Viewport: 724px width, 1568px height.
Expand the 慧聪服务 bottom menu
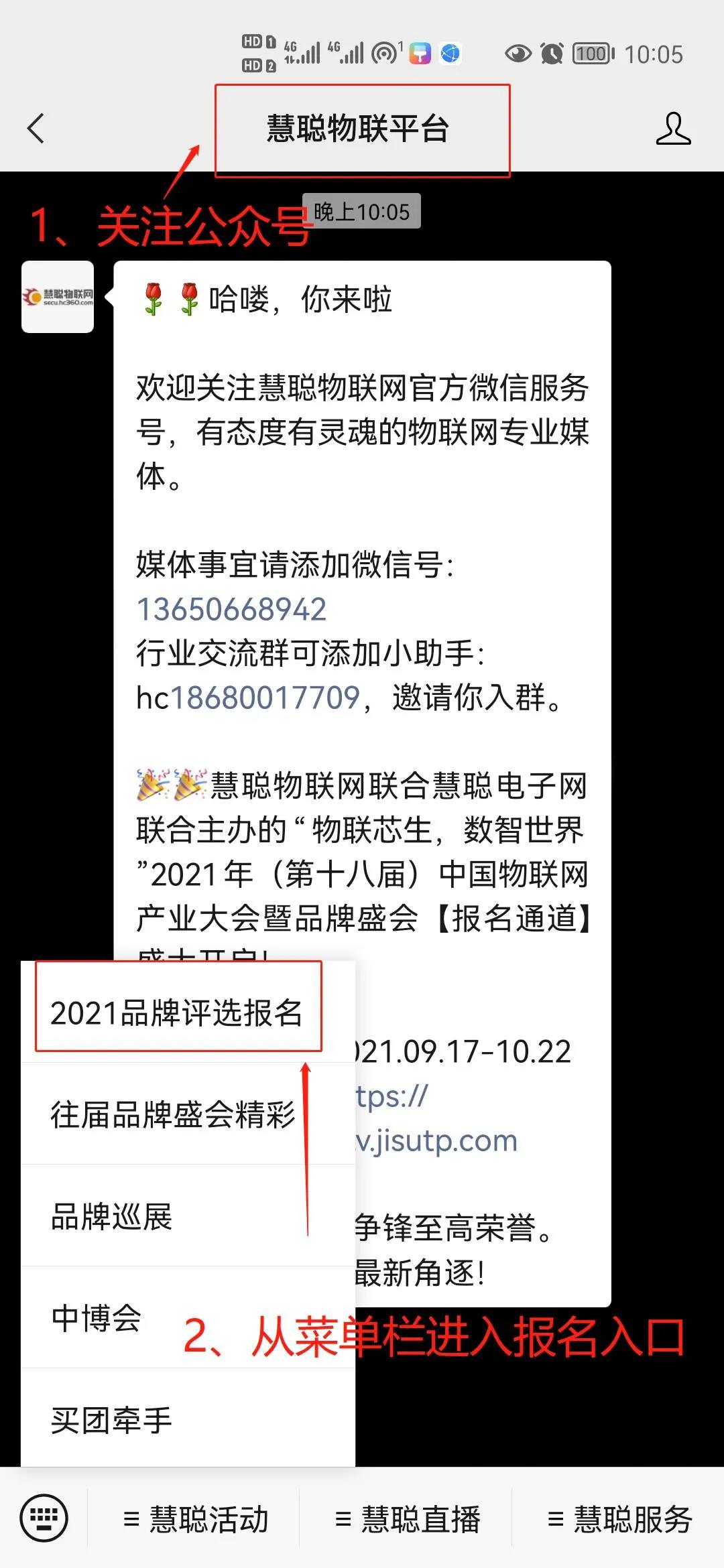tap(619, 1519)
